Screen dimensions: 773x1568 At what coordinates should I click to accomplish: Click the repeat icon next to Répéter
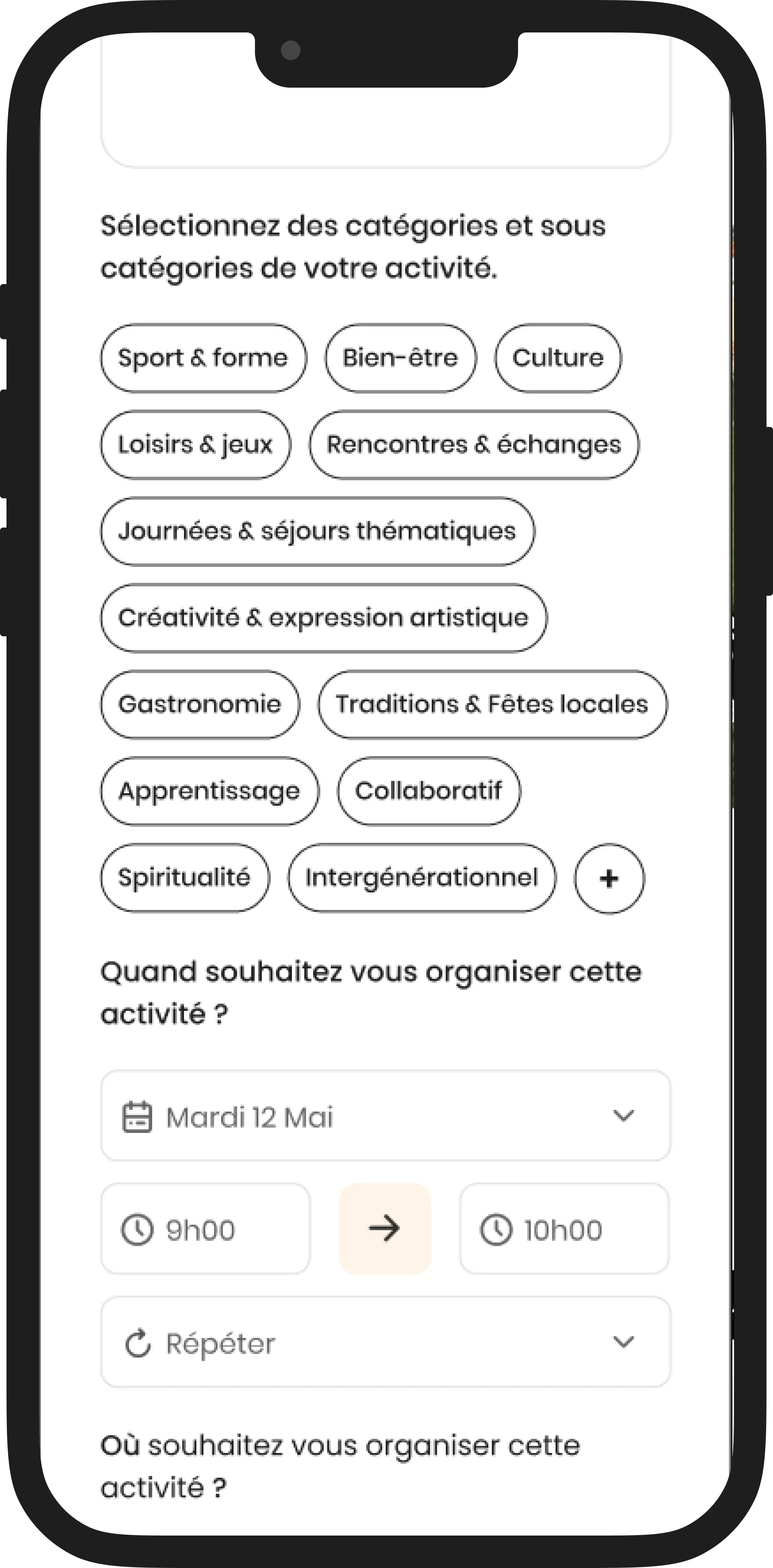pyautogui.click(x=139, y=1343)
